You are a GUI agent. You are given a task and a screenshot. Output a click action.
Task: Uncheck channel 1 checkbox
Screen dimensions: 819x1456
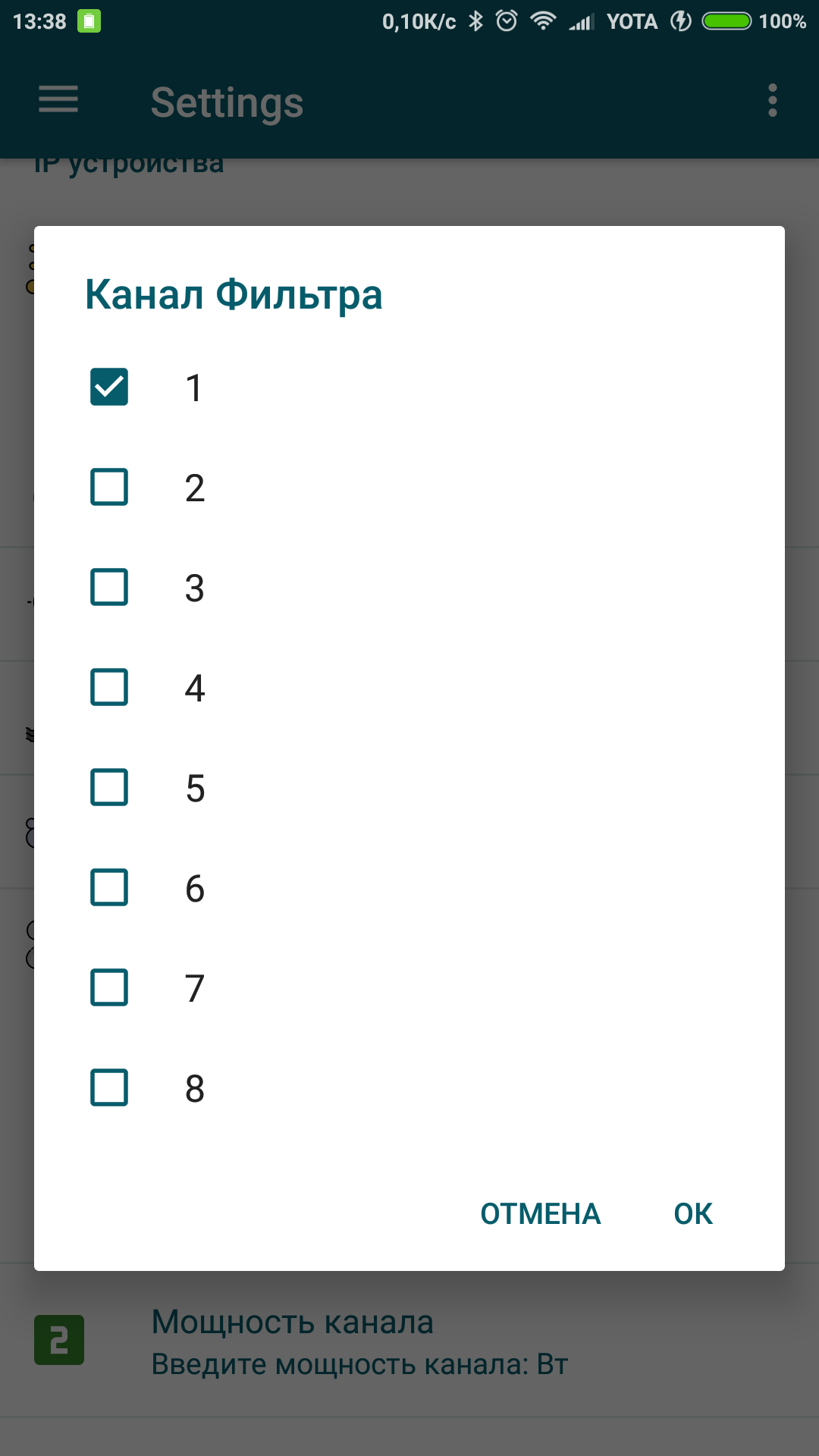pos(109,387)
